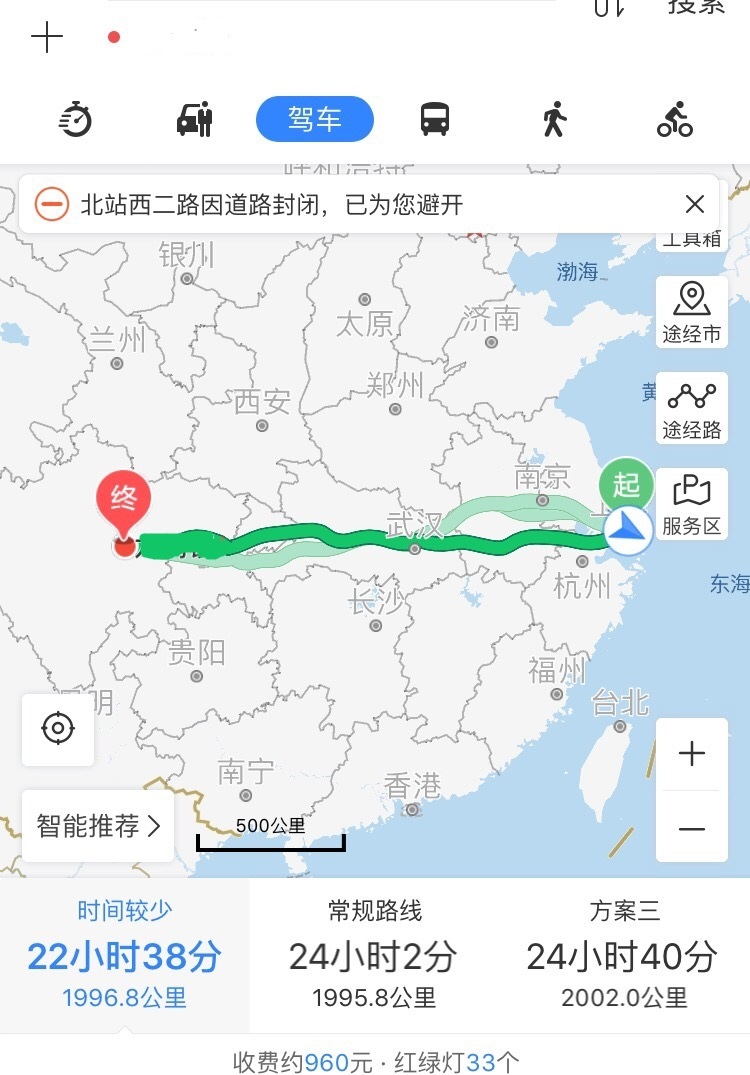Open 途经路 roads along the route
Image resolution: width=750 pixels, height=1075 pixels.
point(692,408)
